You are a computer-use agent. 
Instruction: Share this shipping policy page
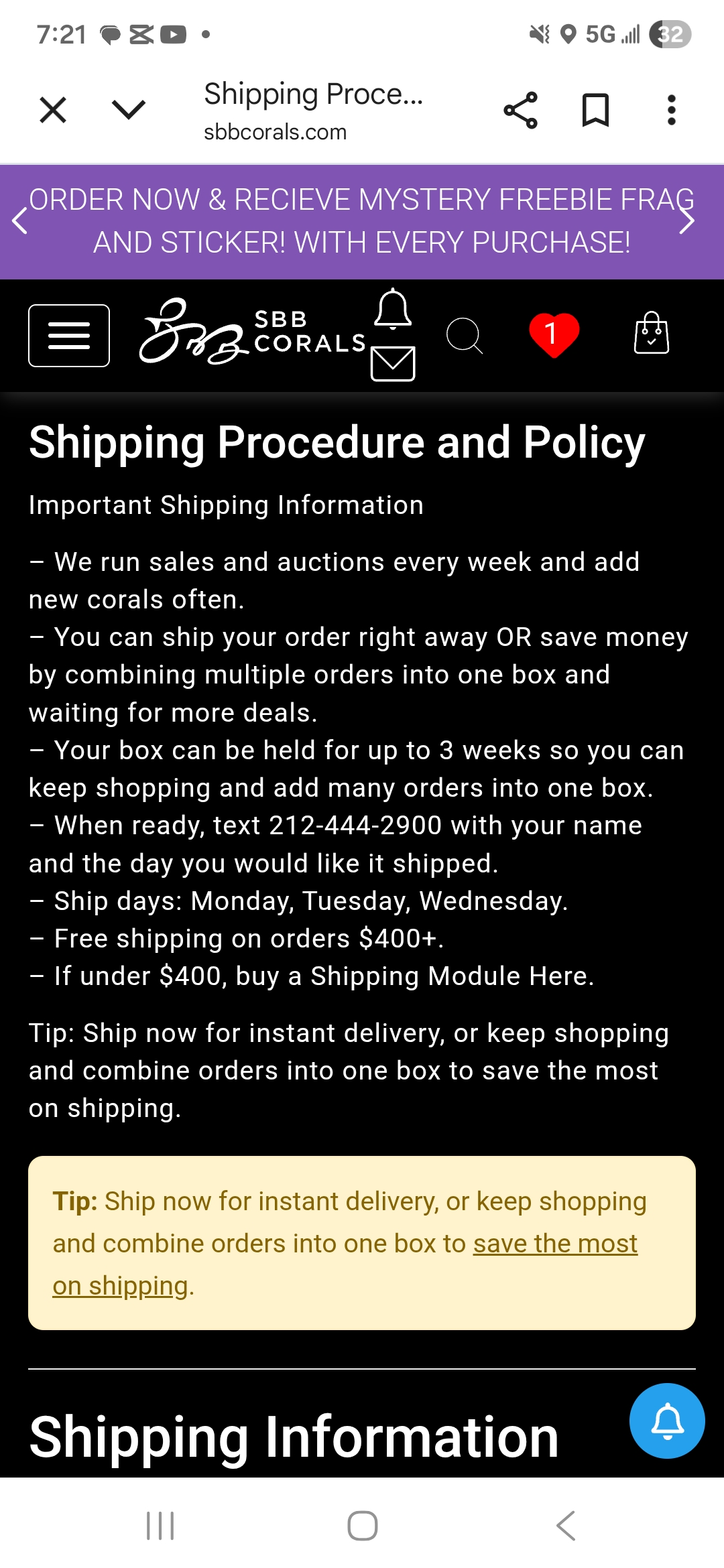click(520, 110)
